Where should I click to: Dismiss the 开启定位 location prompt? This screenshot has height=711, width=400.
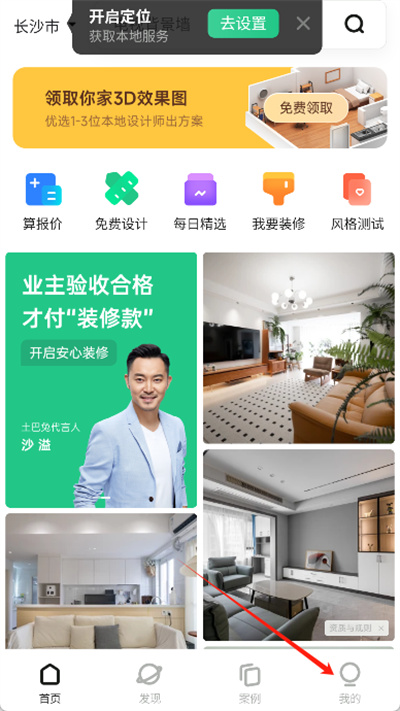click(303, 24)
